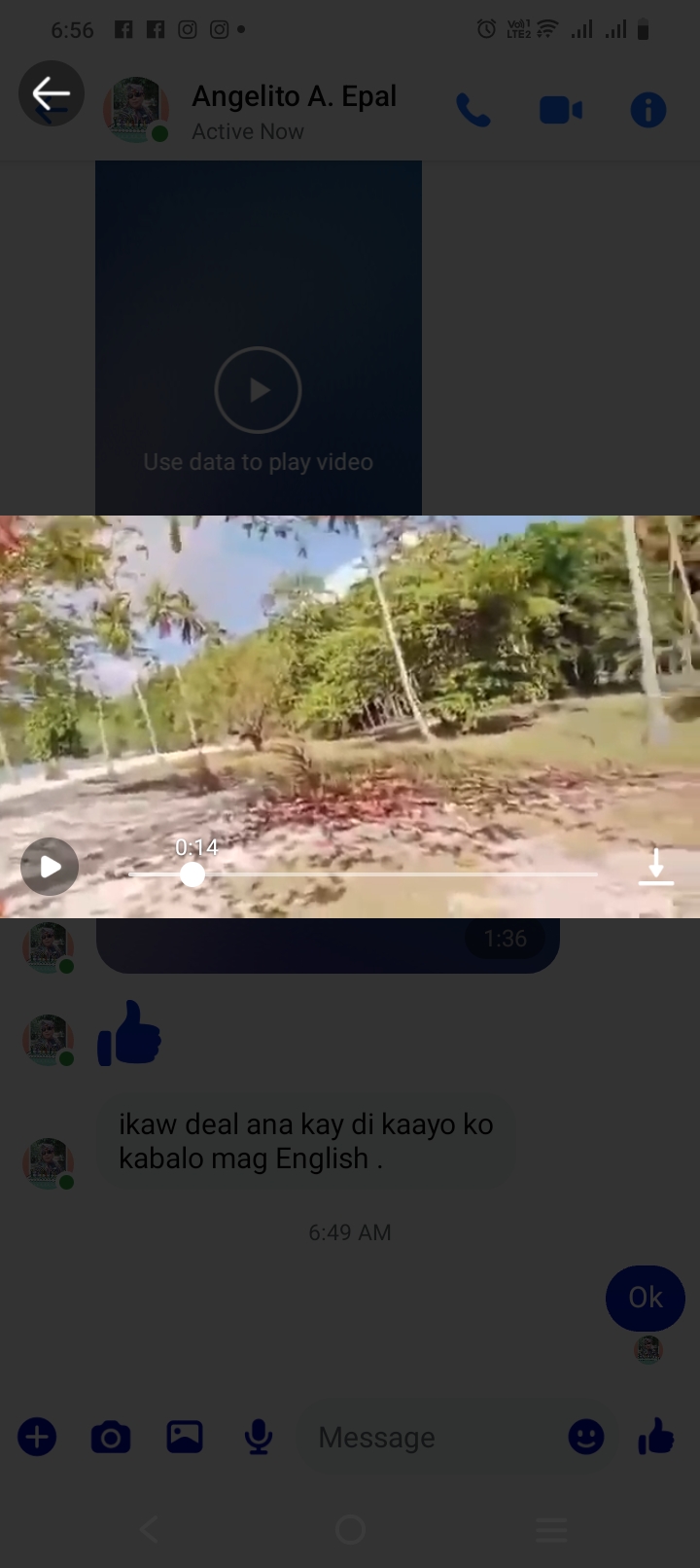The width and height of the screenshot is (700, 1568).
Task: Play the video at 0:14
Action: 51,866
